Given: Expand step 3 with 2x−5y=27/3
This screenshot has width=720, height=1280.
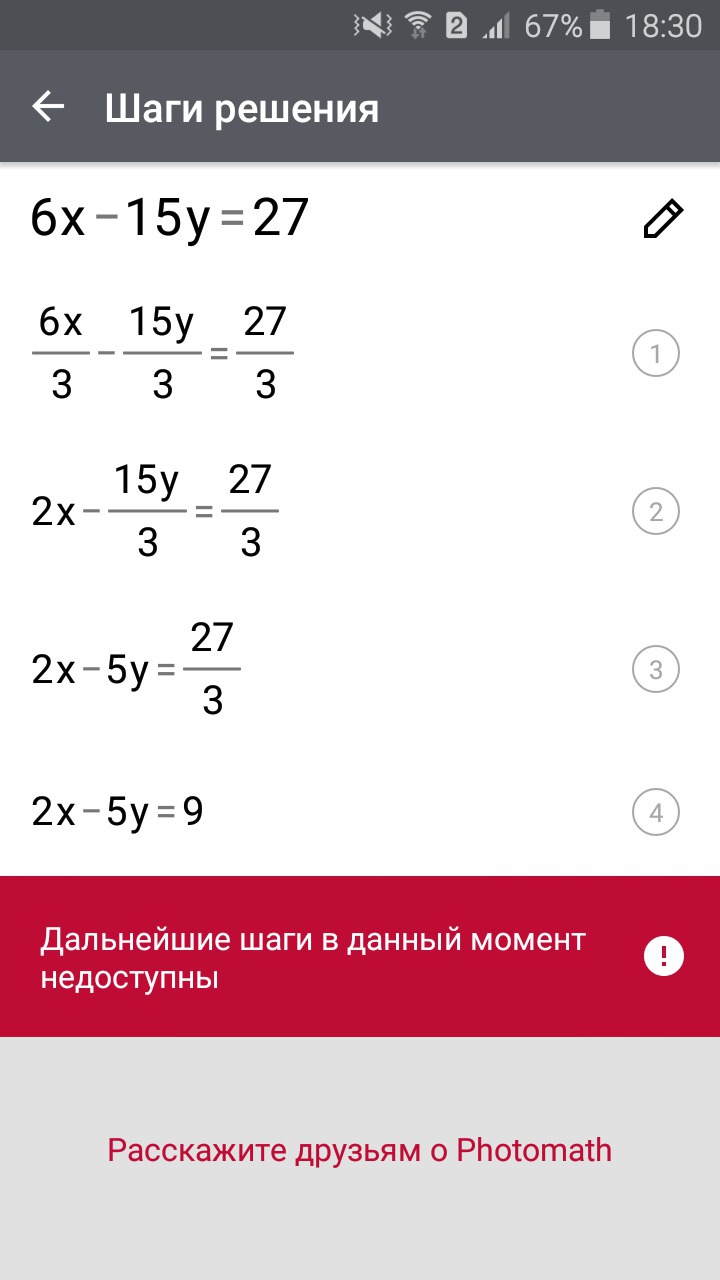Looking at the screenshot, I should (655, 669).
